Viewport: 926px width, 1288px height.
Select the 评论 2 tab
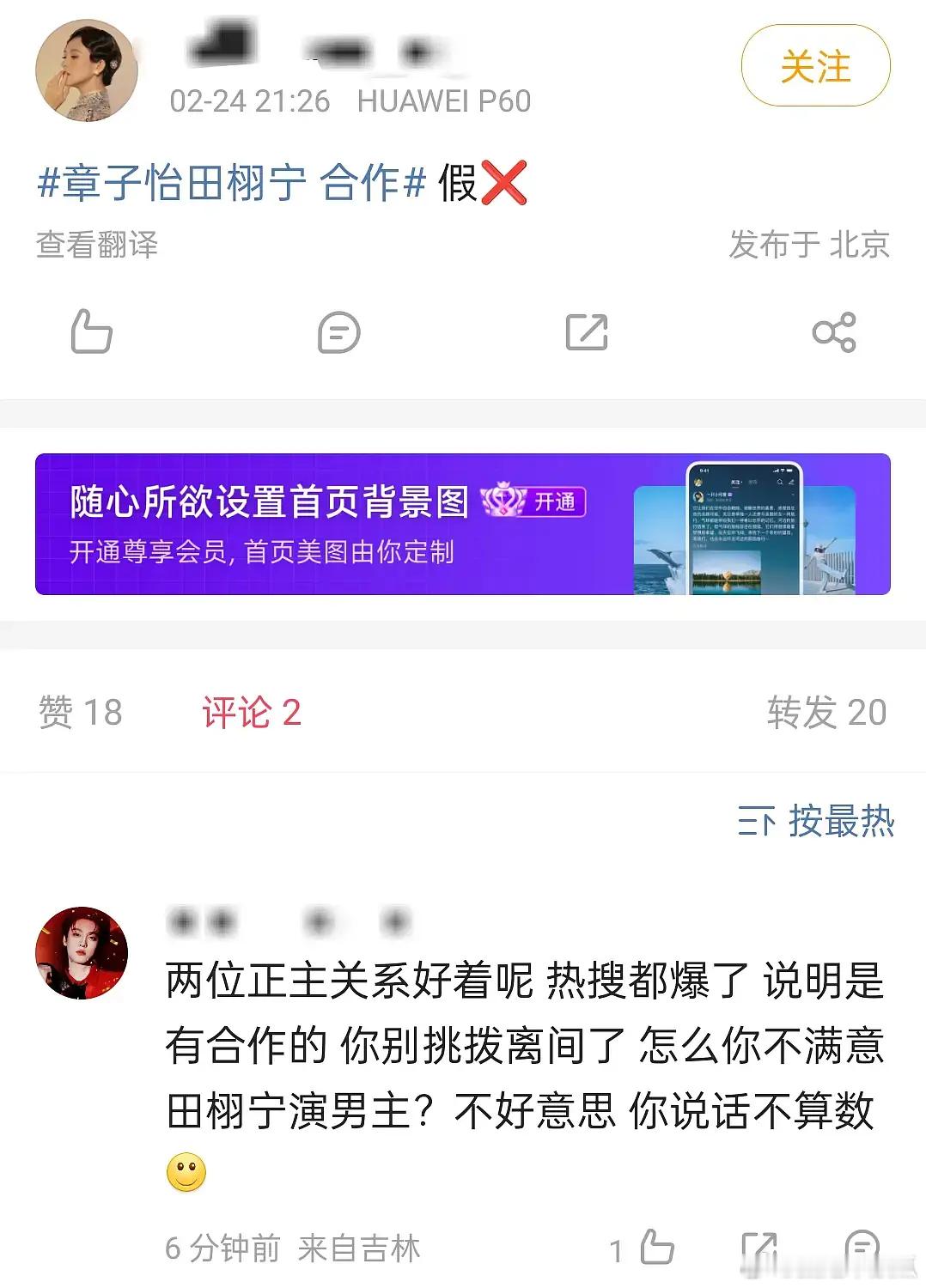(250, 714)
